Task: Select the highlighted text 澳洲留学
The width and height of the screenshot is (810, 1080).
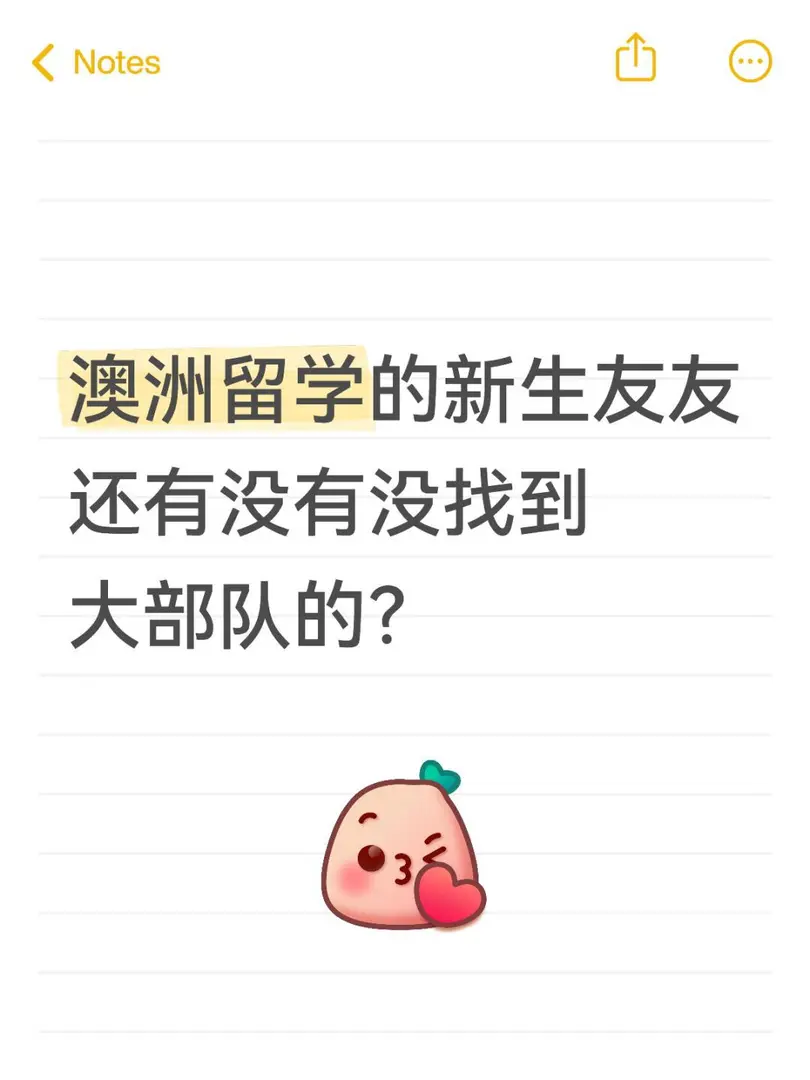Action: 215,390
